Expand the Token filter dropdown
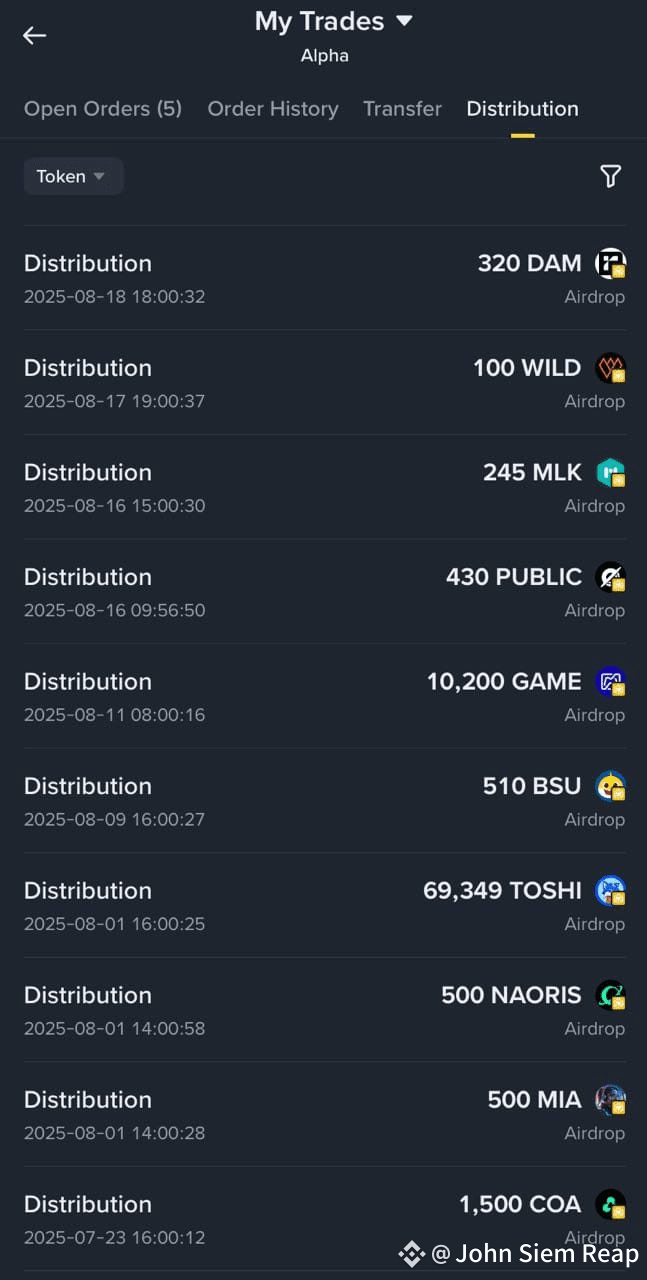Viewport: 647px width, 1280px height. 73,176
